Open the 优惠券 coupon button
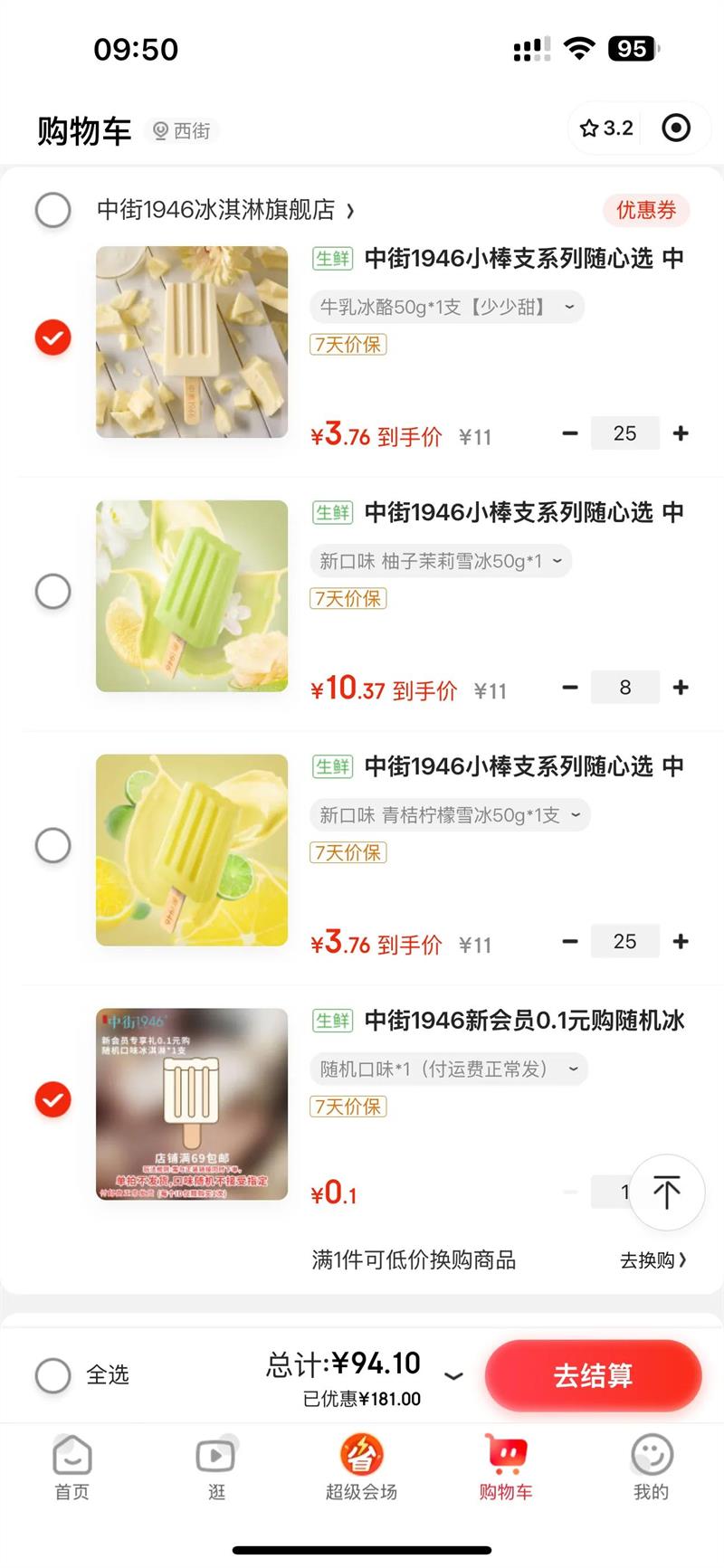 click(646, 210)
